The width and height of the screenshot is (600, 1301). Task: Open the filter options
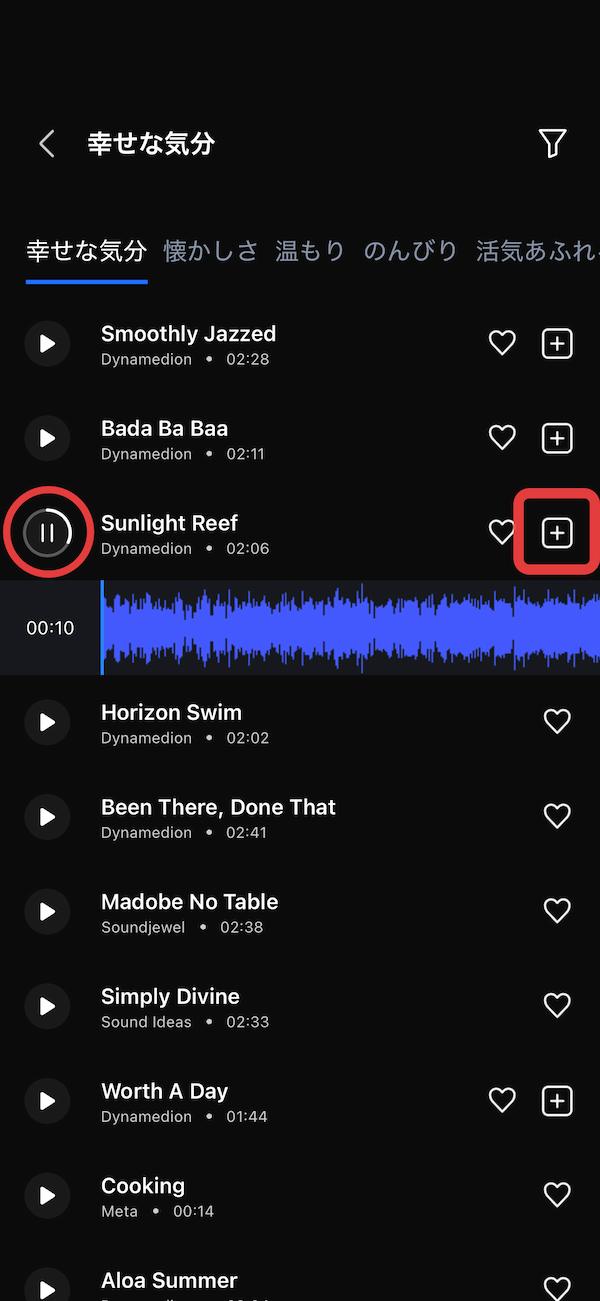pos(553,144)
